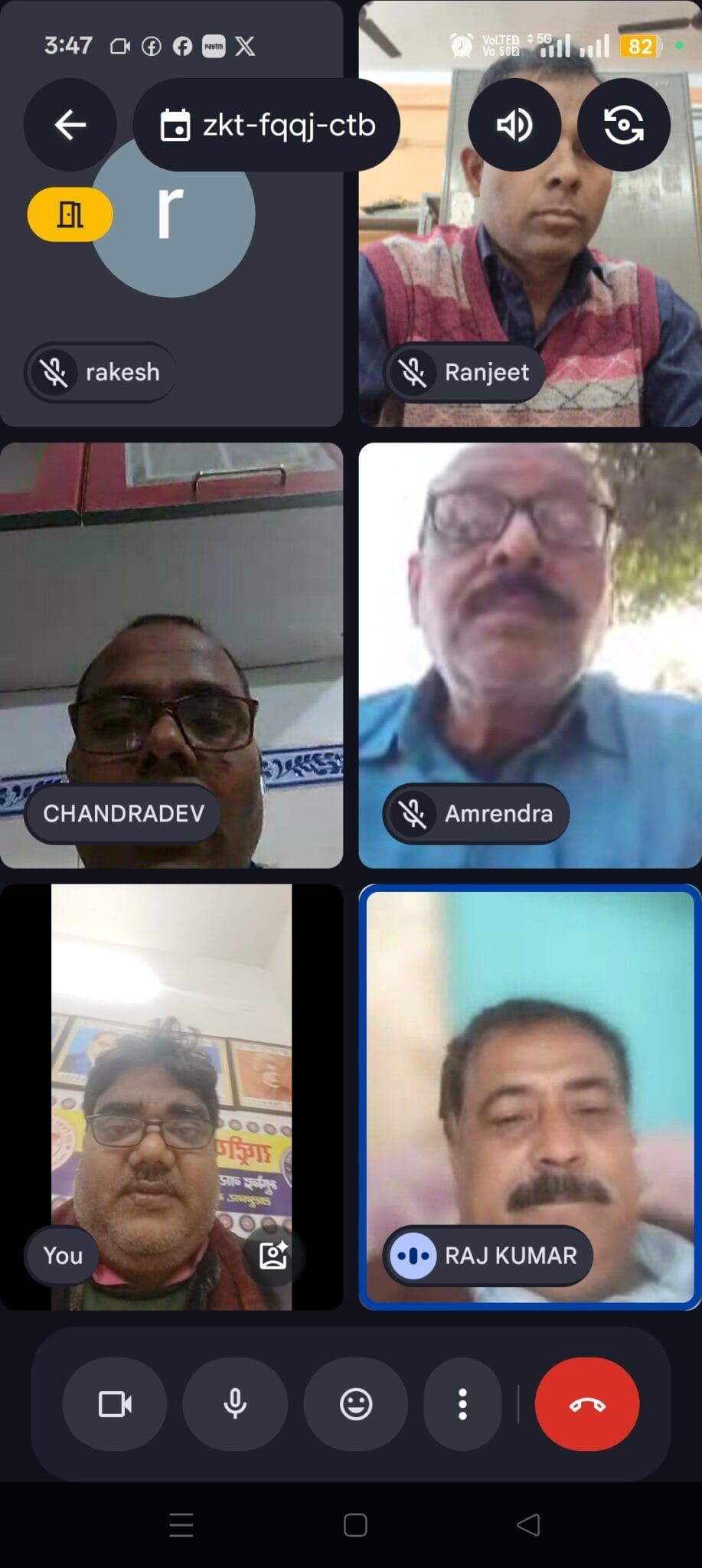702x1568 pixels.
Task: End the call with red hang-up button
Action: [587, 1403]
